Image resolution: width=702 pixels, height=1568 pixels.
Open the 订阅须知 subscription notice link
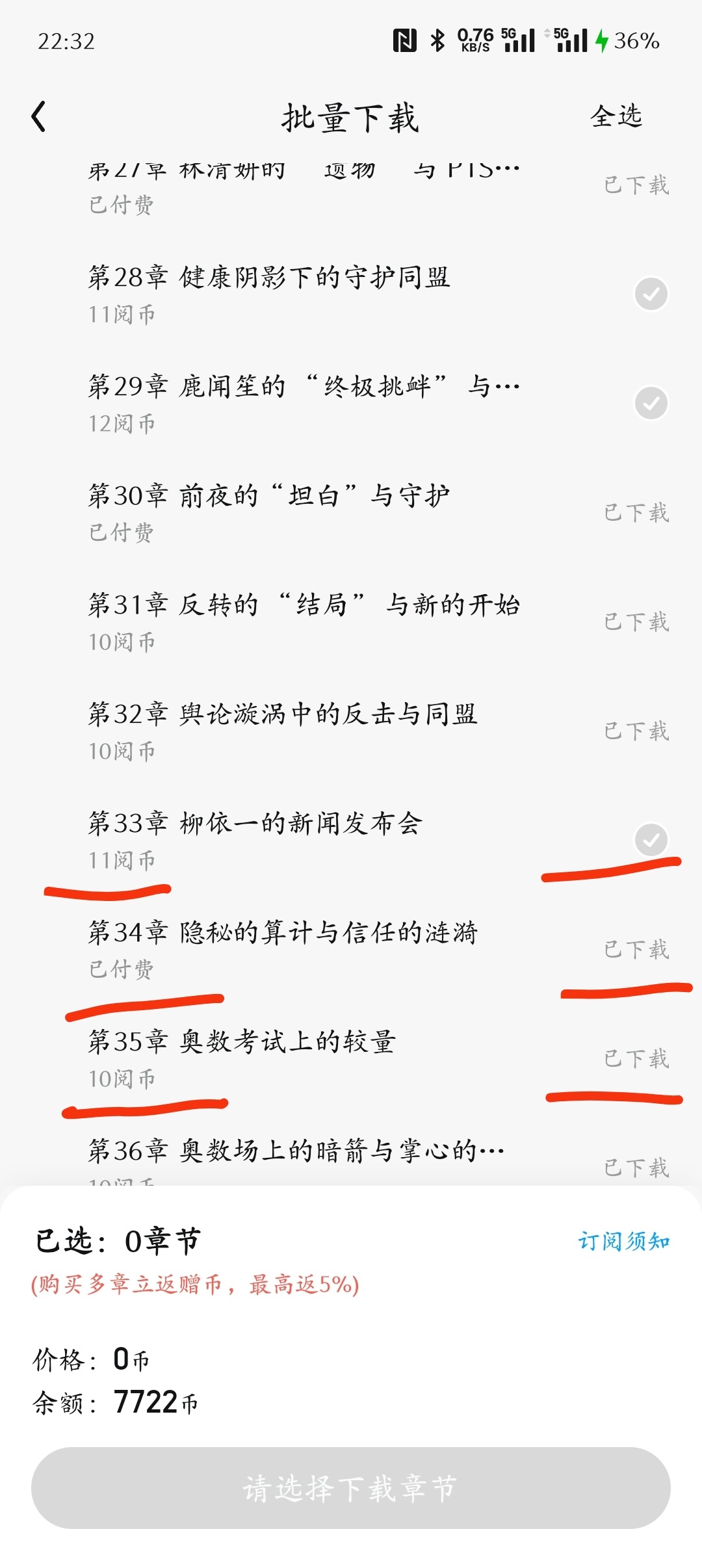[624, 1241]
